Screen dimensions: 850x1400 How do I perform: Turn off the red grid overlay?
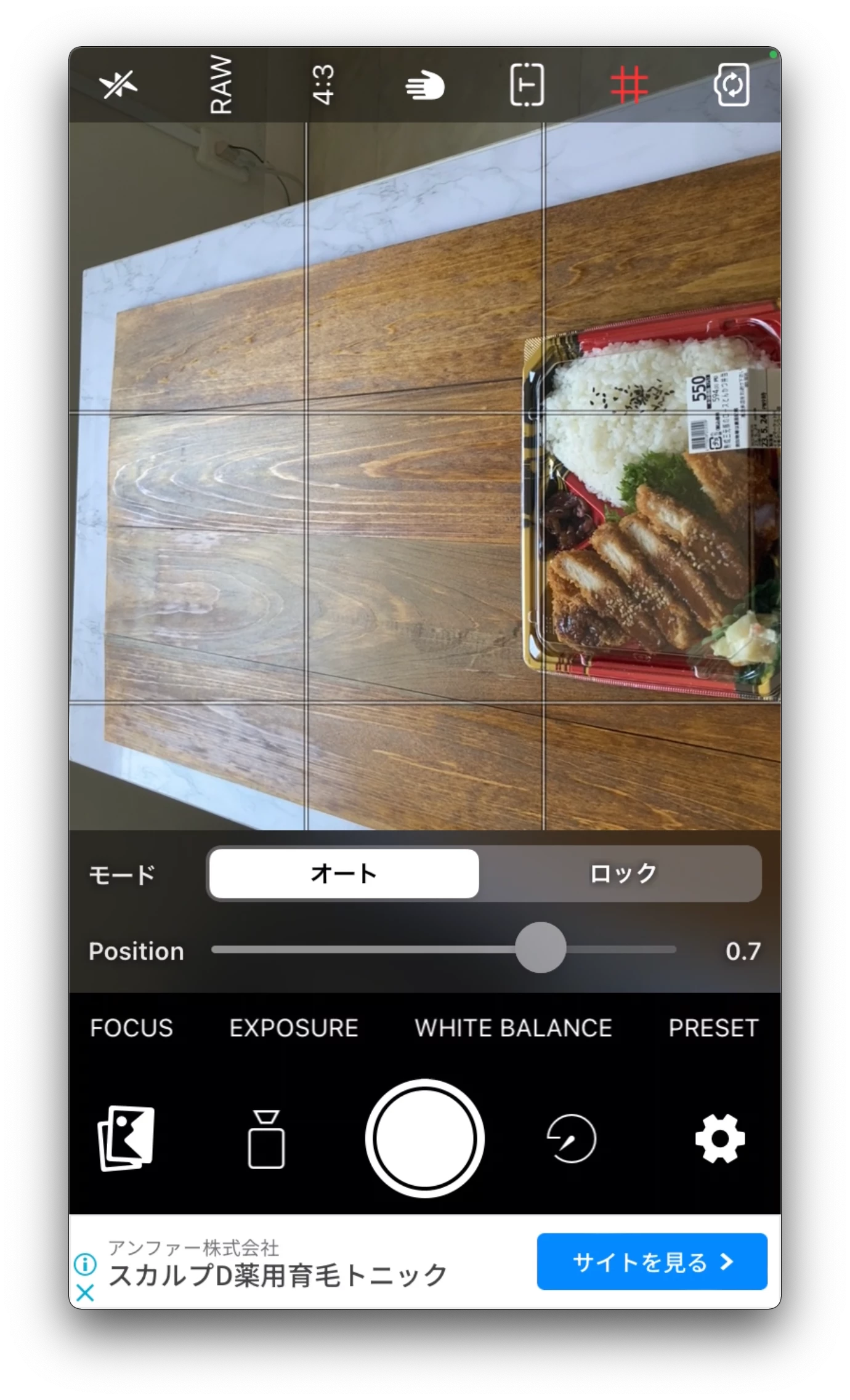[x=629, y=85]
